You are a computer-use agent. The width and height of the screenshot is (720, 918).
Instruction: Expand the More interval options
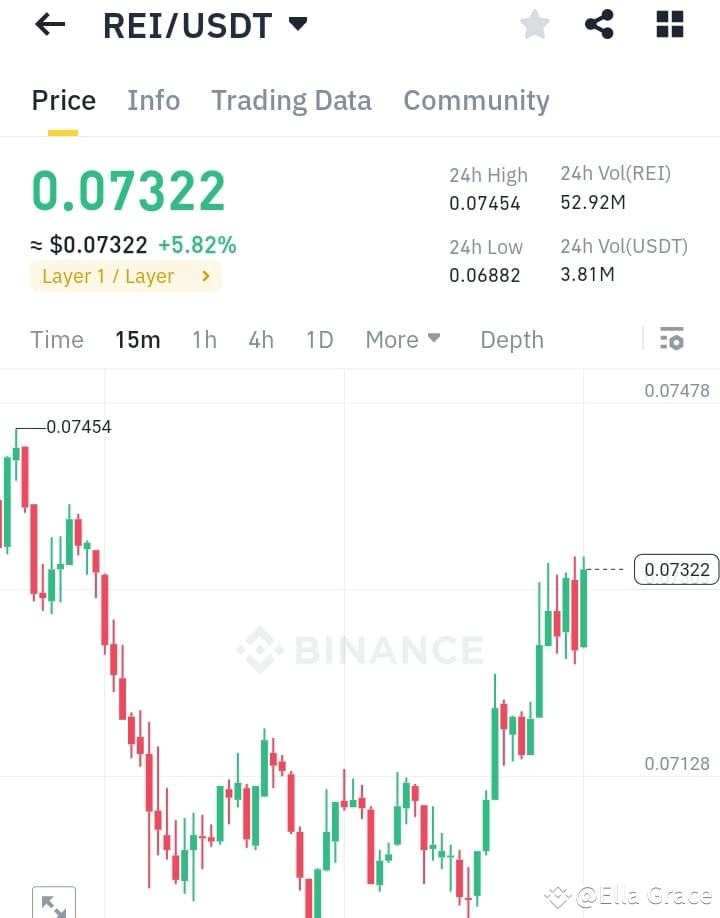tap(403, 339)
